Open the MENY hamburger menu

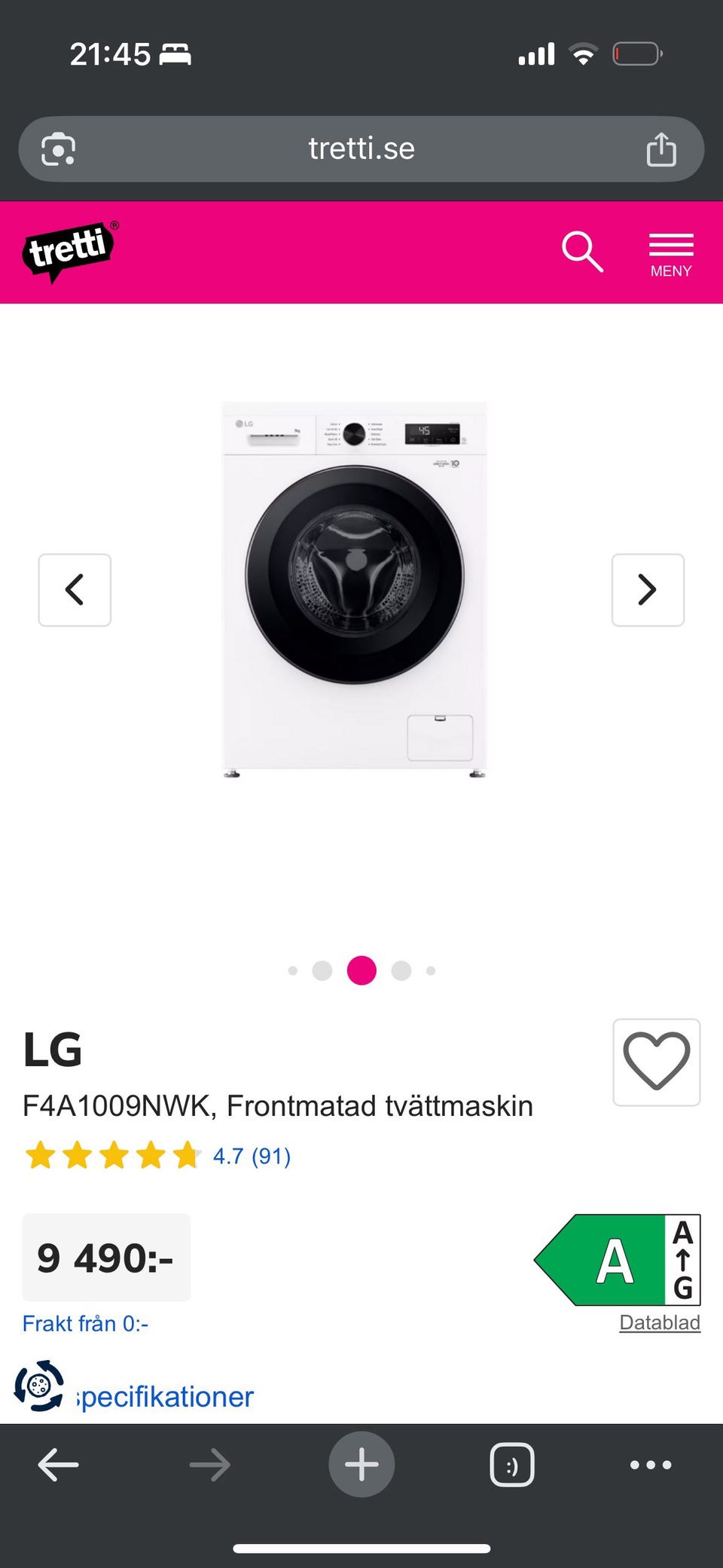click(670, 254)
